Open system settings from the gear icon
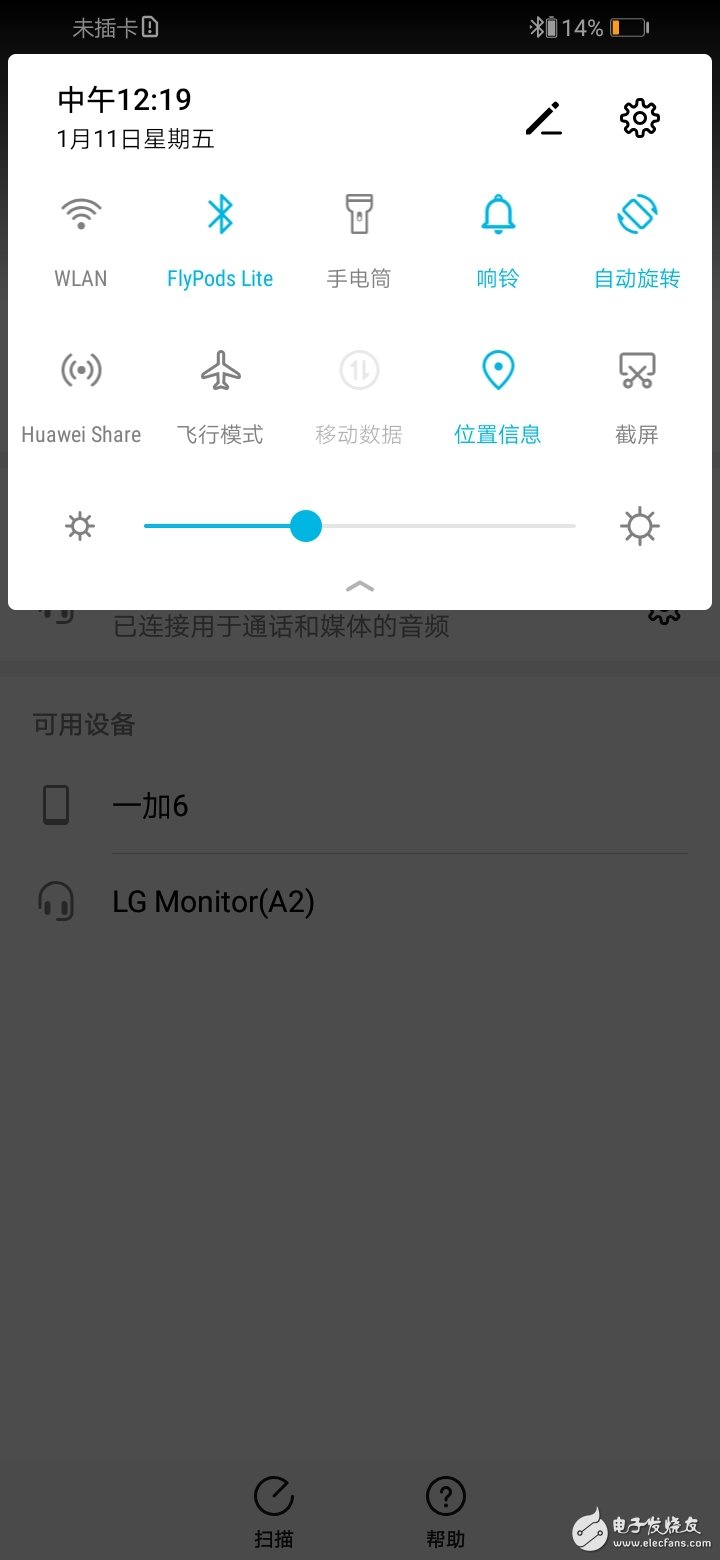The image size is (720, 1560). pos(640,119)
